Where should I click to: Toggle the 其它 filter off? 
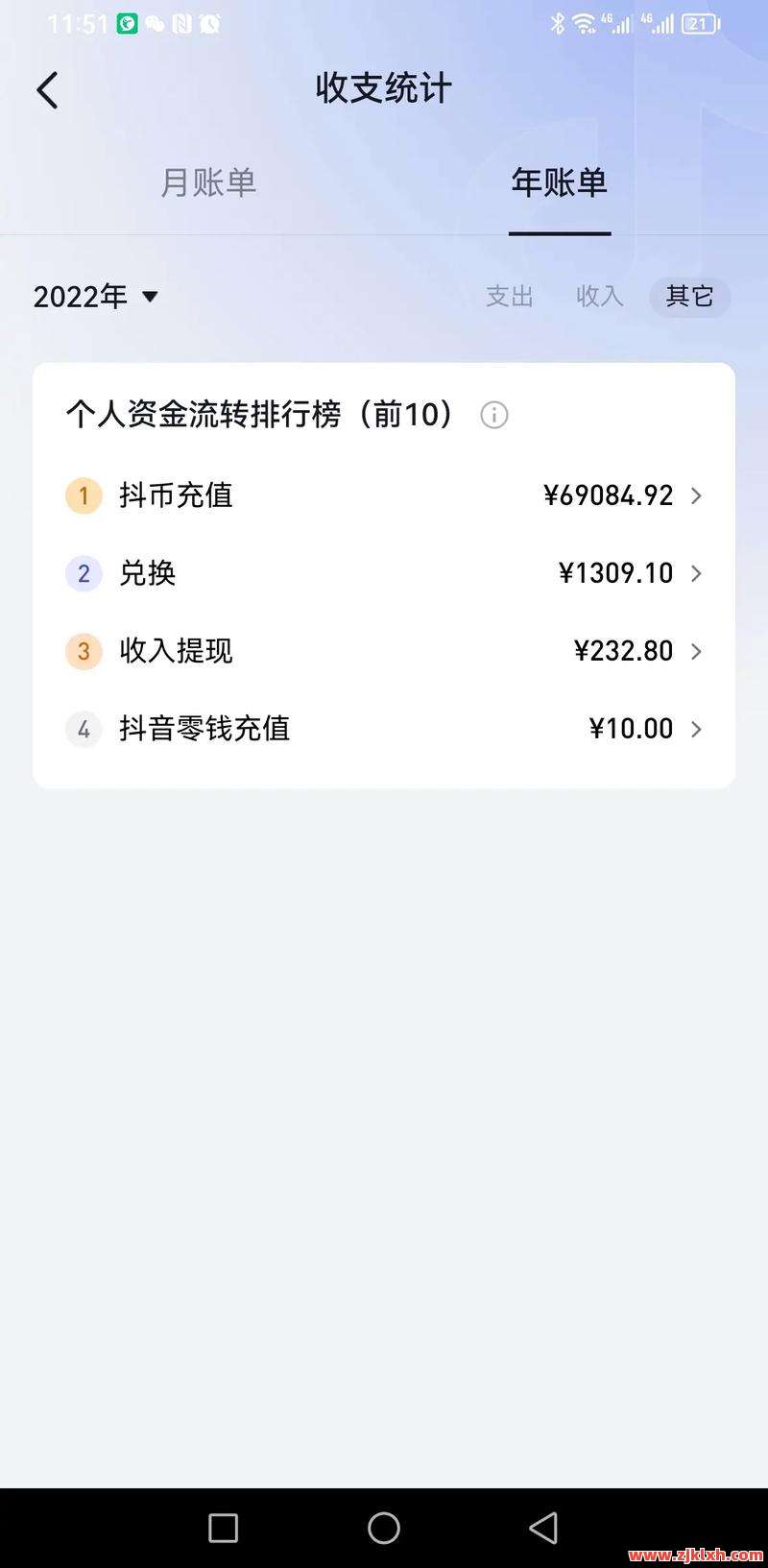(689, 297)
